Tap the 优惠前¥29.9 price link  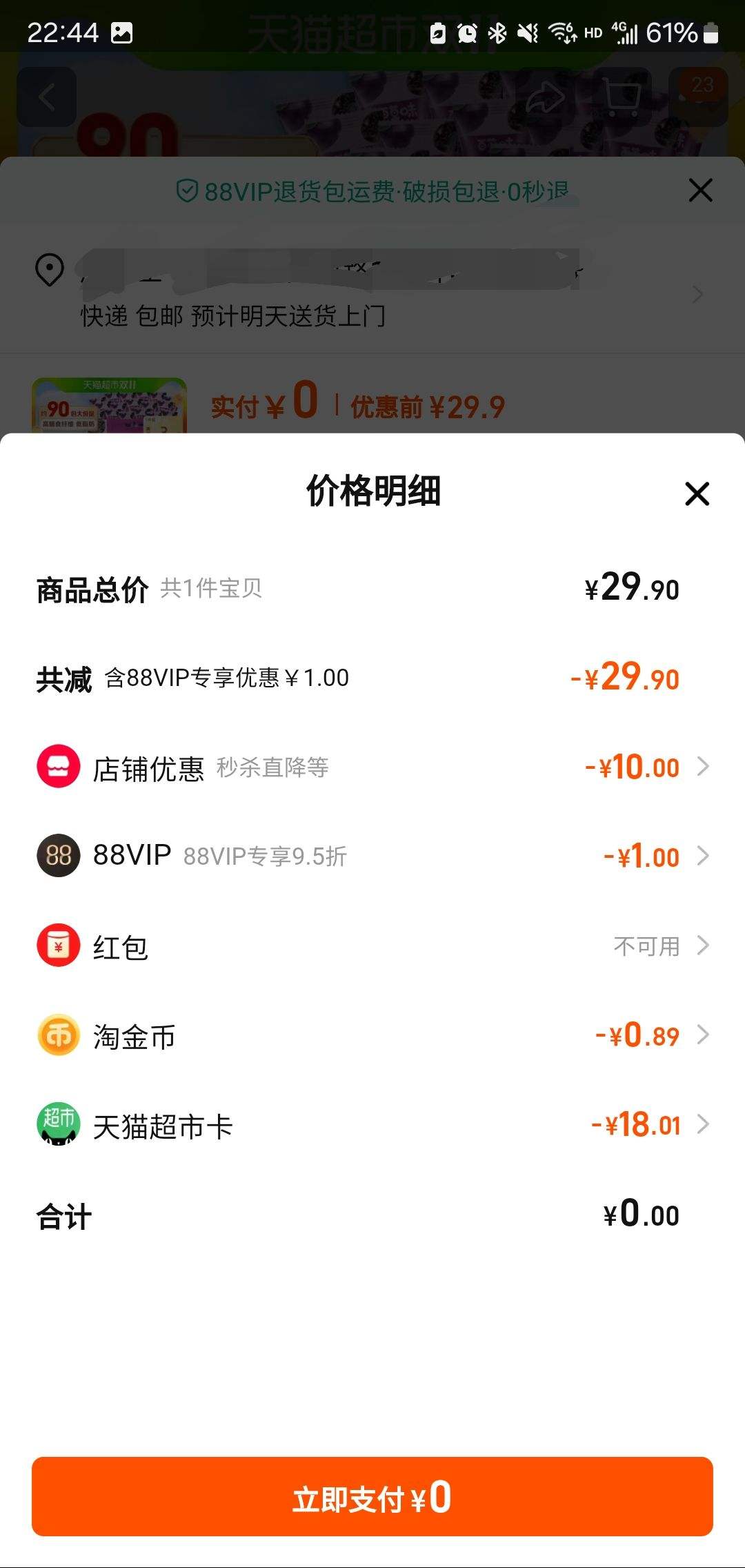pyautogui.click(x=435, y=406)
